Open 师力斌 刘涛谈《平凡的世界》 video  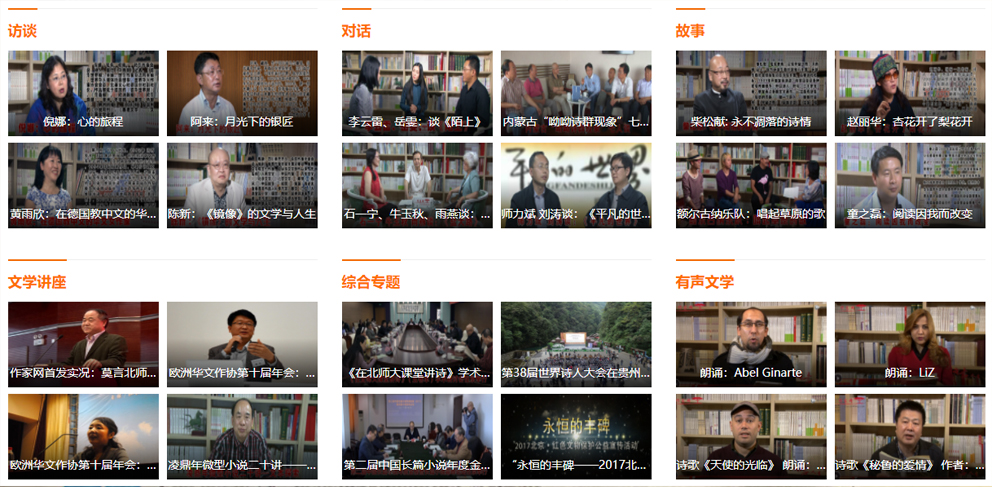(x=576, y=185)
